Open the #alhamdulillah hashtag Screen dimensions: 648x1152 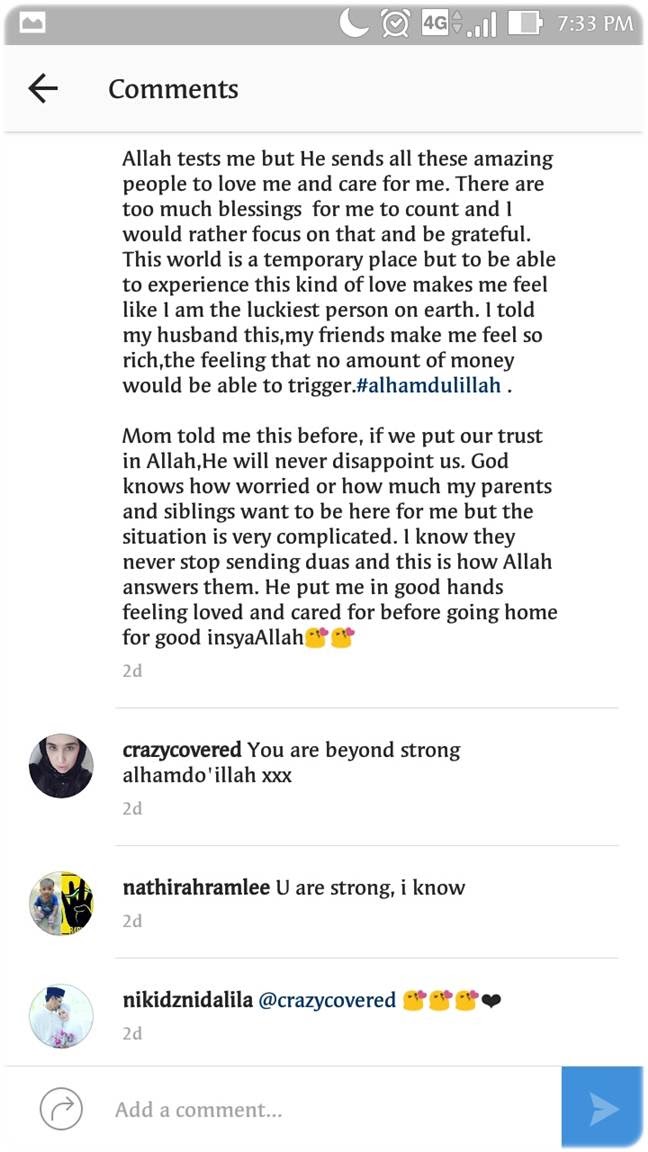[428, 386]
